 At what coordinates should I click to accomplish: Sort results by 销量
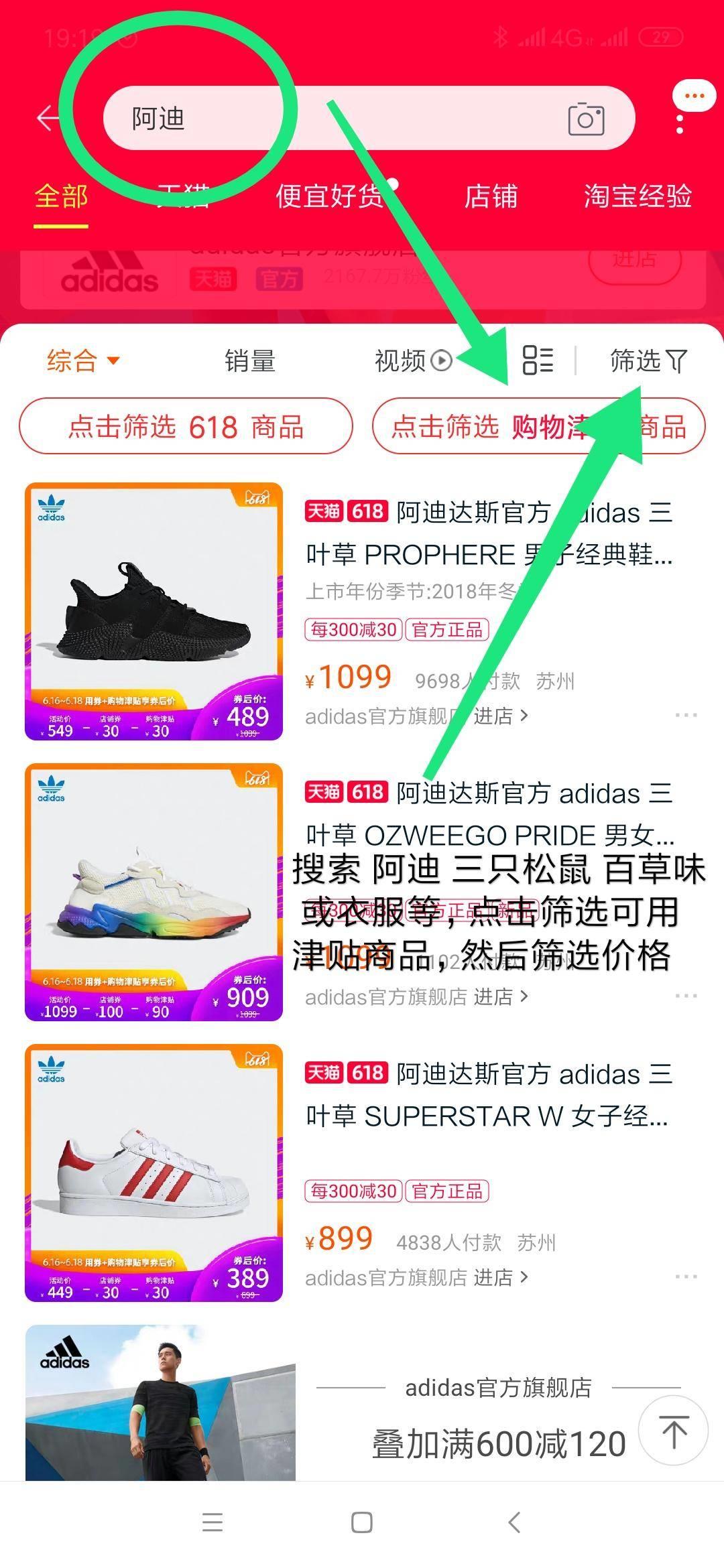point(249,361)
